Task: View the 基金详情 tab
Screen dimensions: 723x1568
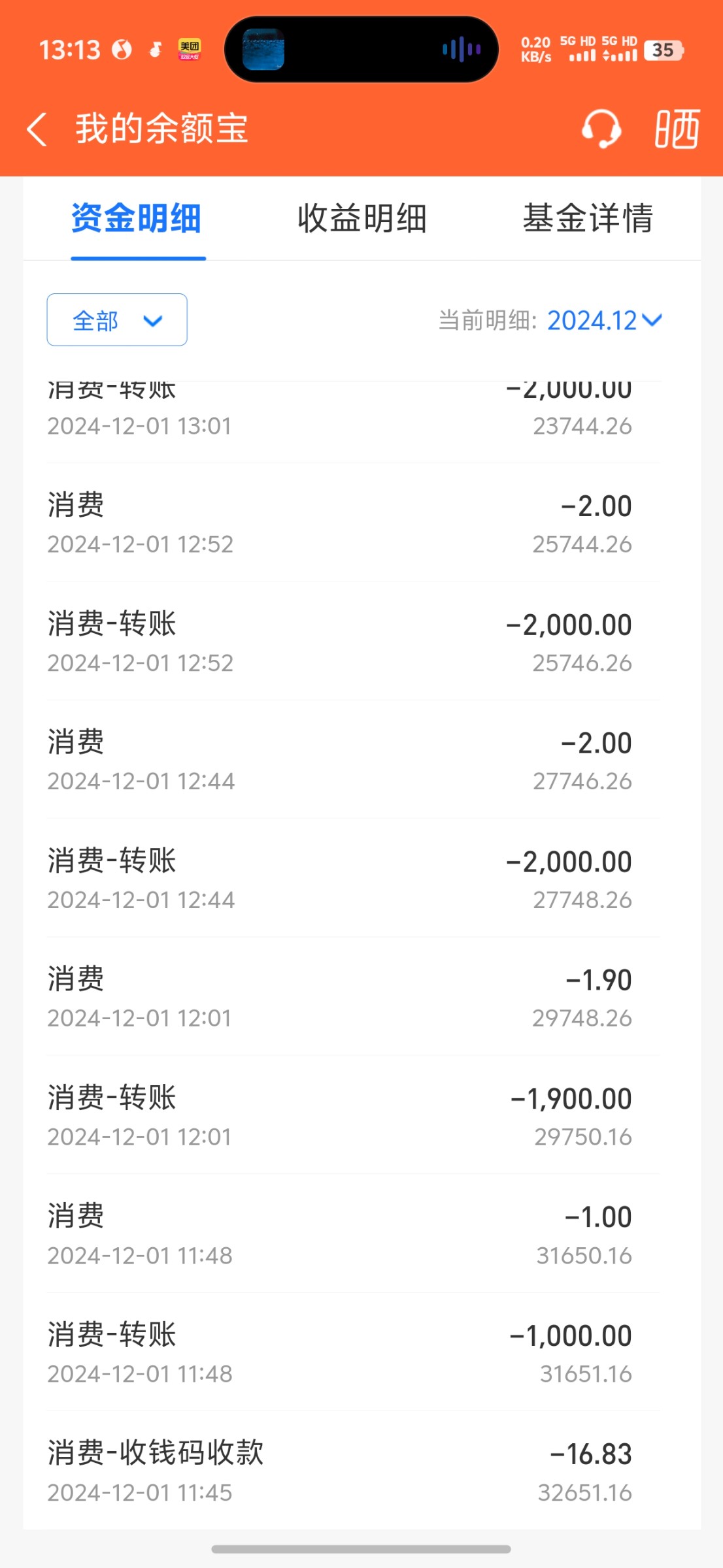Action: click(588, 218)
